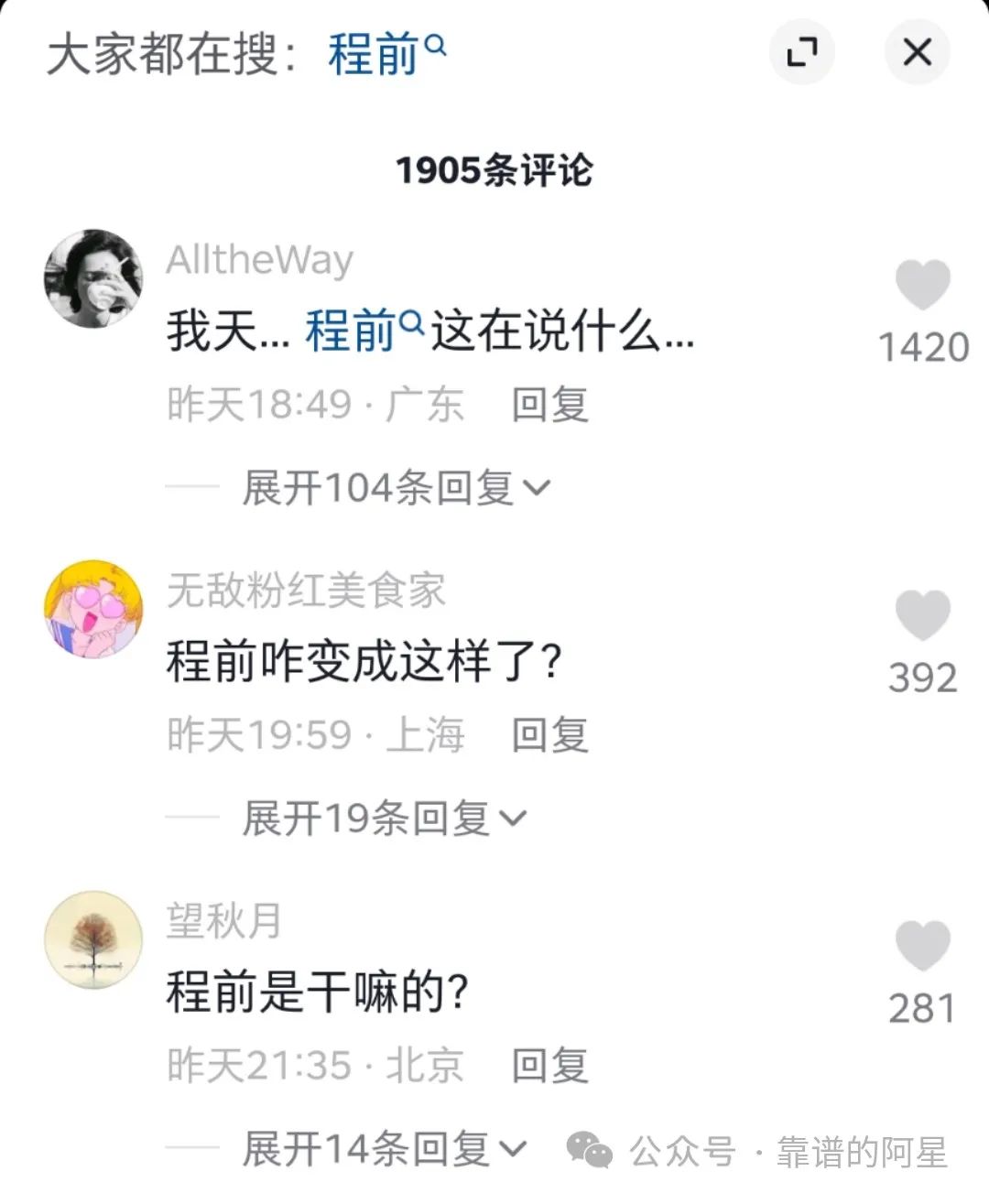
Task: Reply to AlltheWay's comment
Action: (x=549, y=405)
